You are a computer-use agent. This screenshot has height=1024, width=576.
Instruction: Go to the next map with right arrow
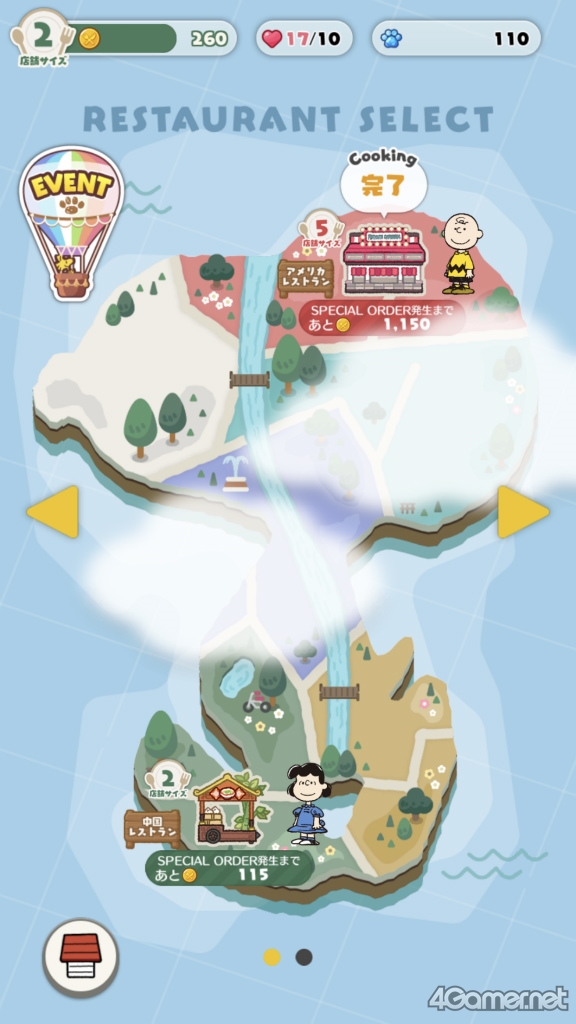pos(523,512)
